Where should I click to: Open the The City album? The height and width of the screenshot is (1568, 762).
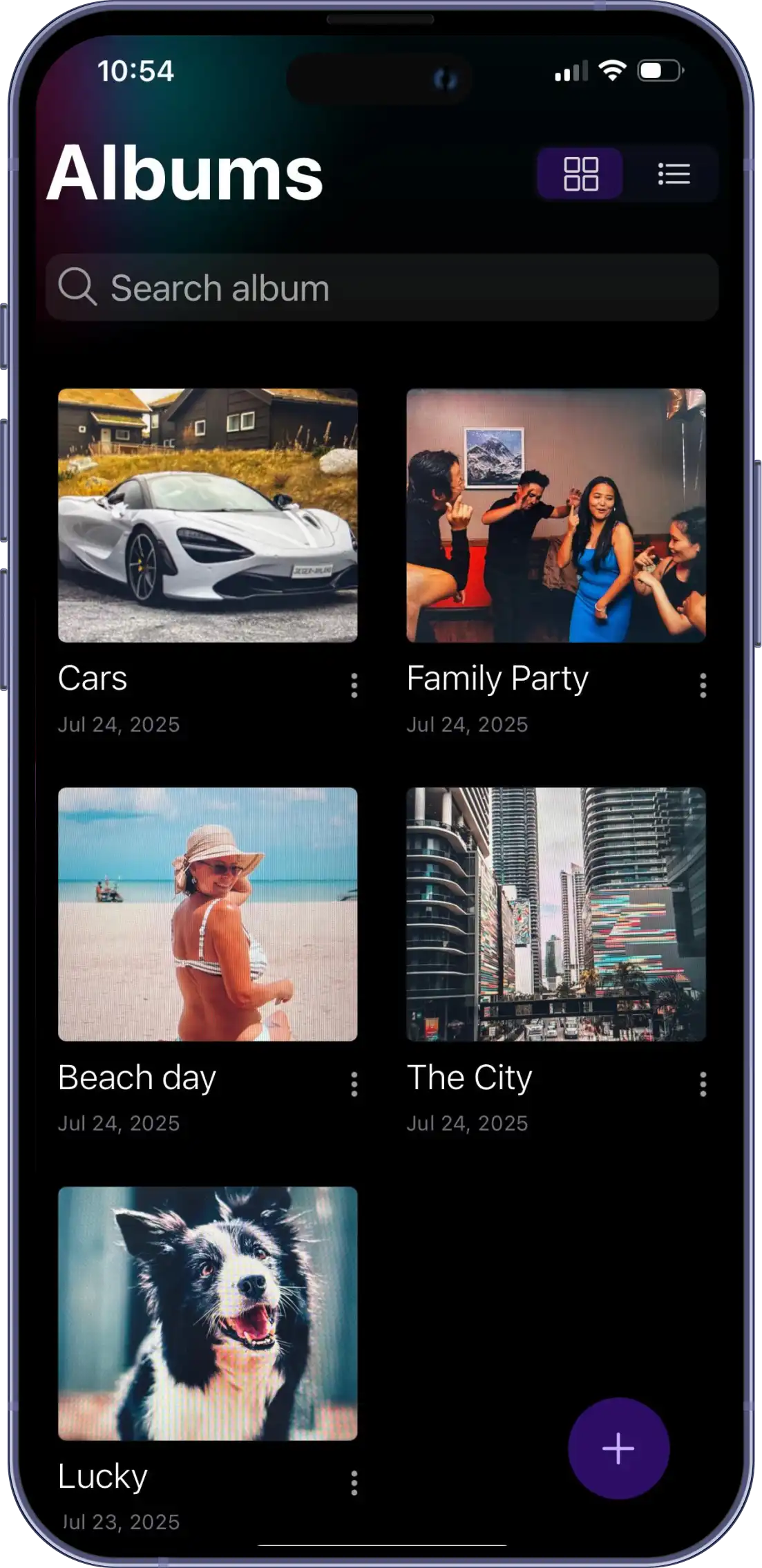click(x=556, y=915)
